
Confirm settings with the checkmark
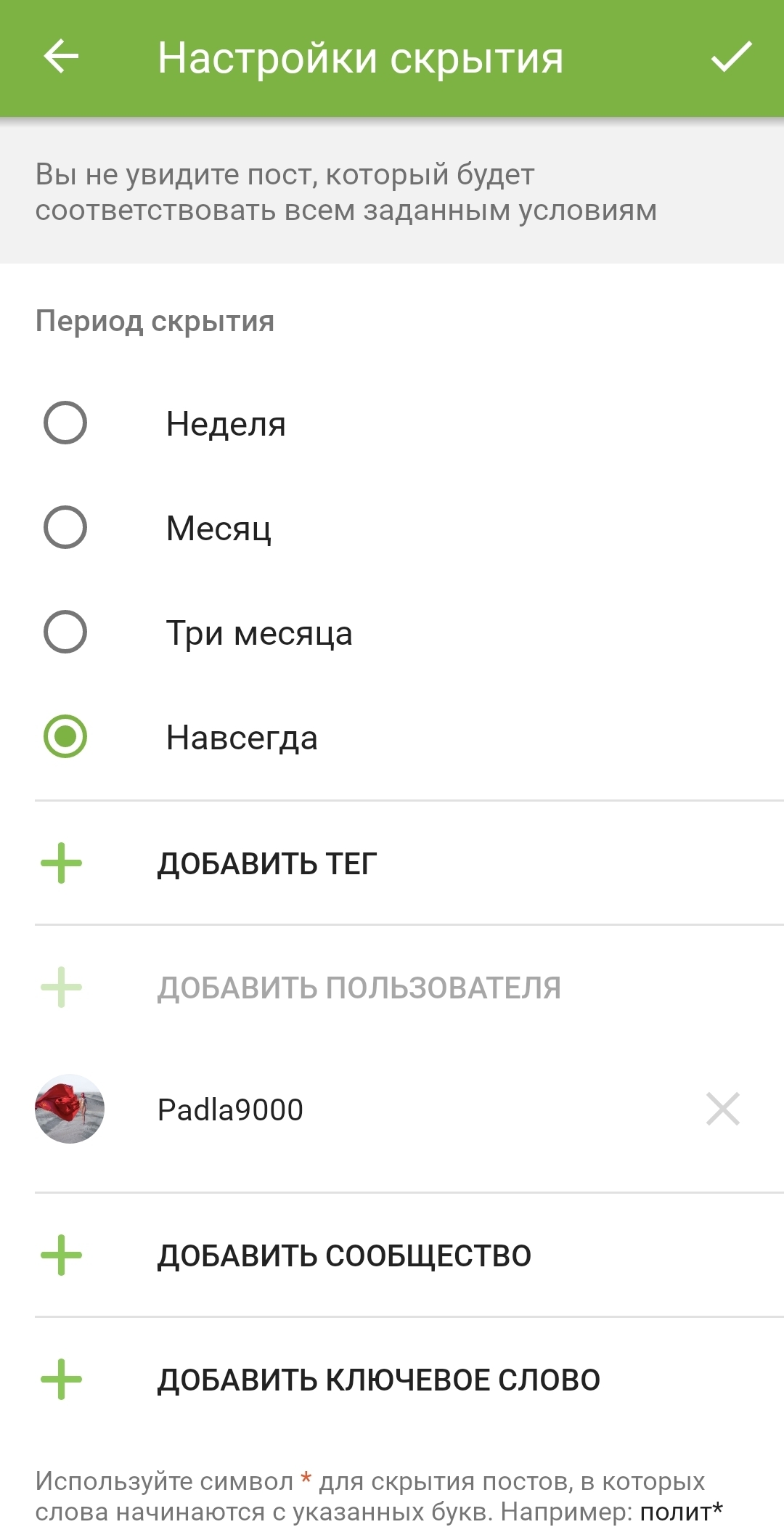tap(730, 57)
